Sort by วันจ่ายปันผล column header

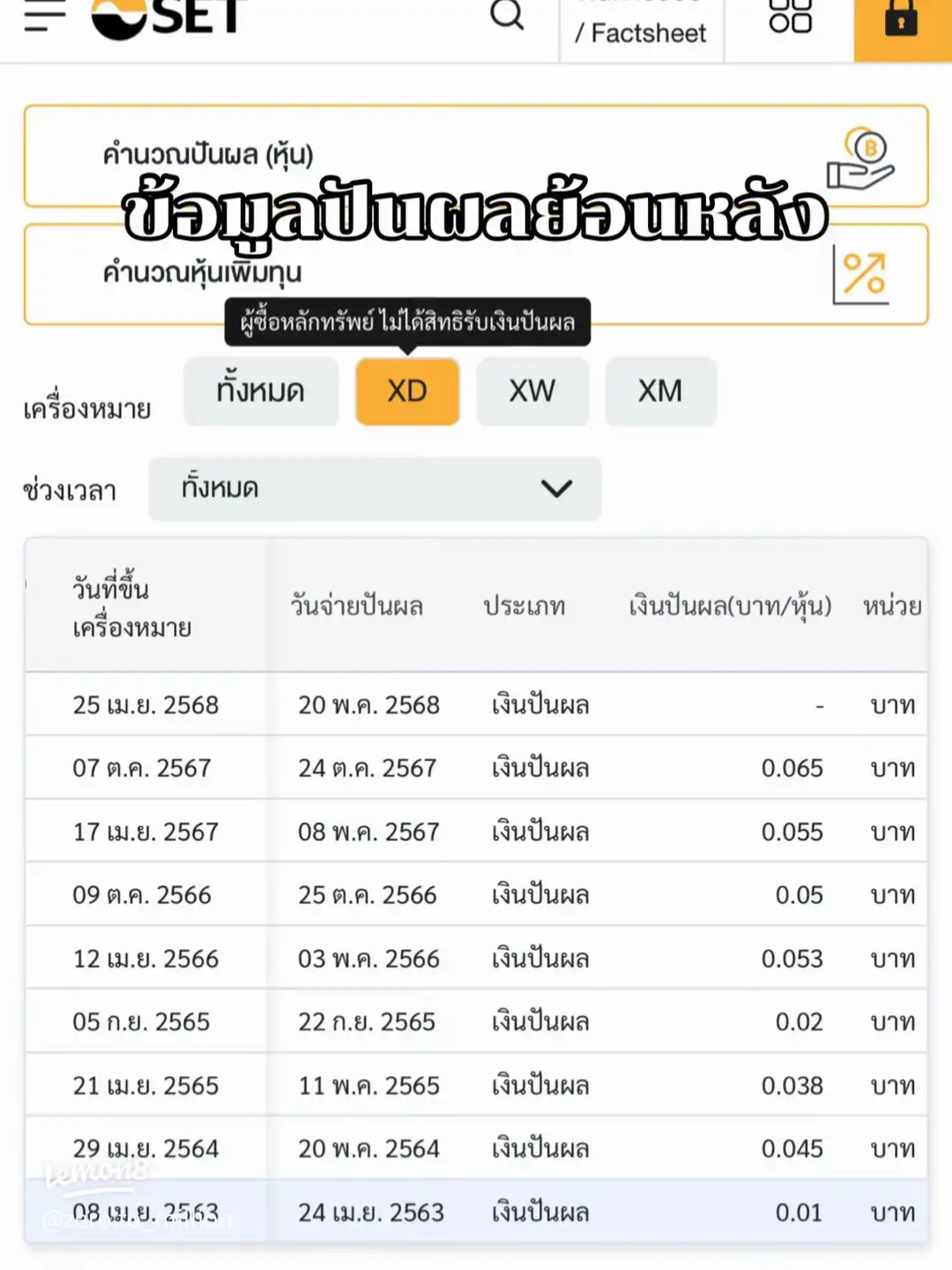[x=356, y=606]
